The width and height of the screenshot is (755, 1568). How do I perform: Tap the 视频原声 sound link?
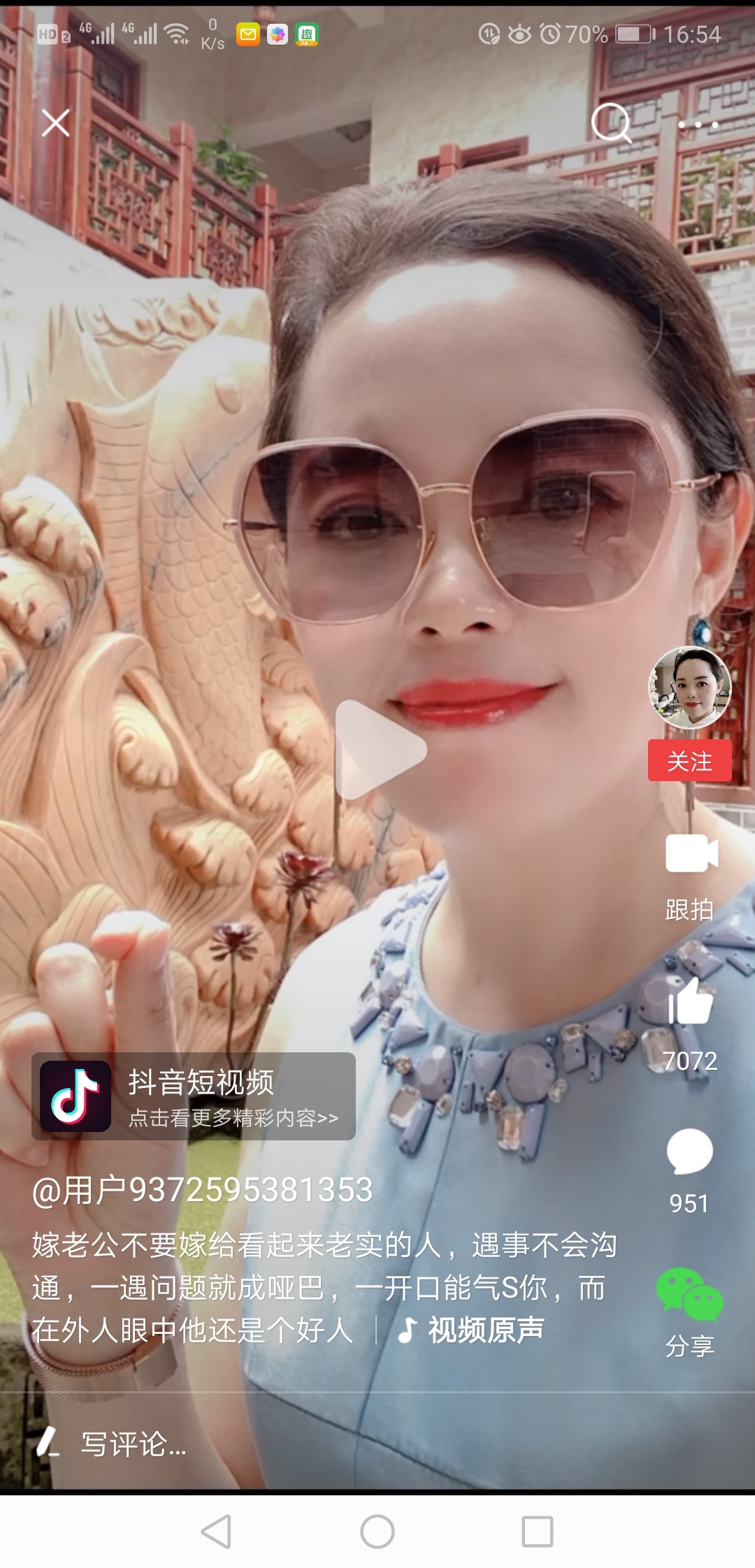click(x=473, y=1330)
